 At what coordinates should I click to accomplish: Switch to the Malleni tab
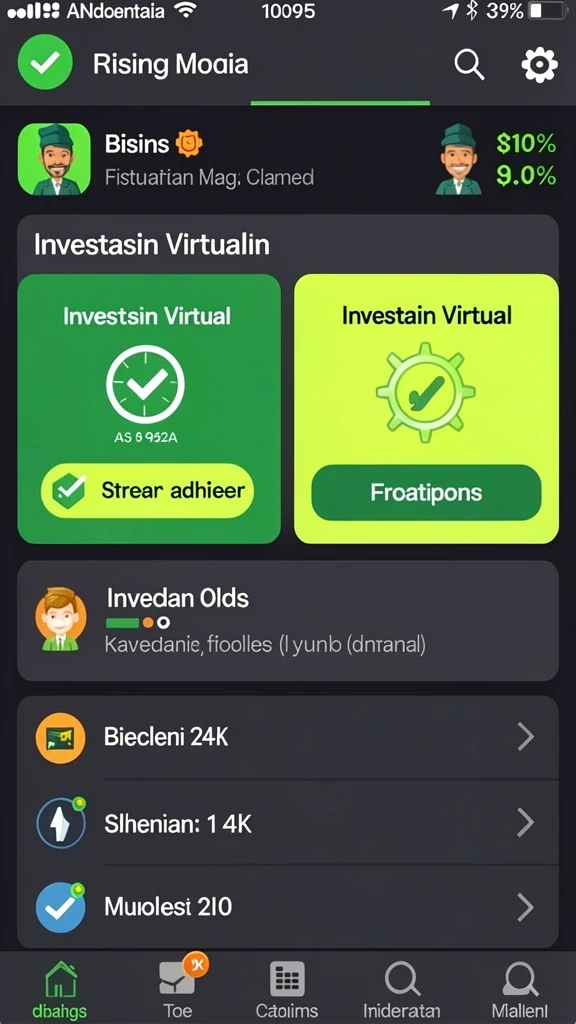pyautogui.click(x=520, y=988)
